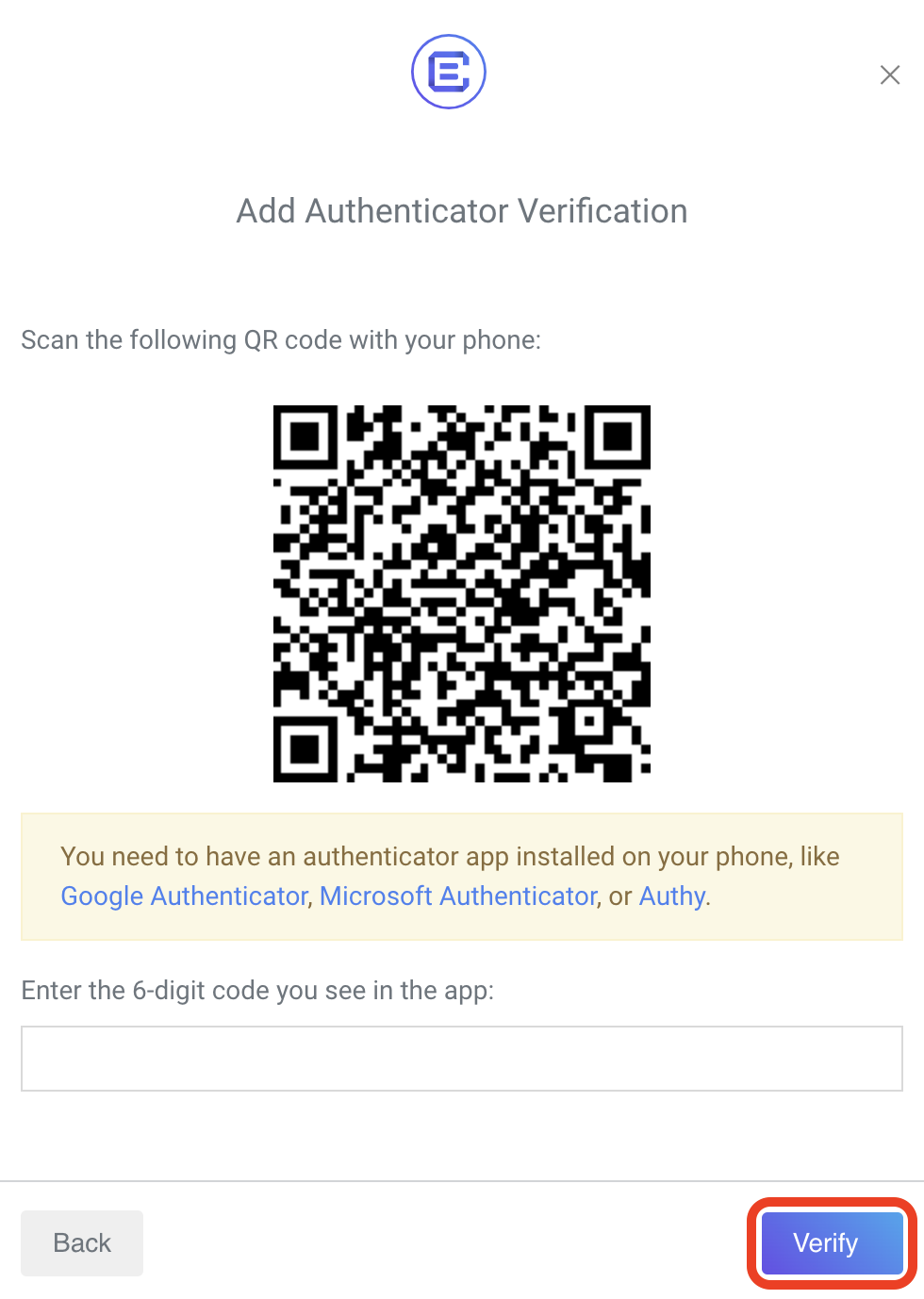
Task: Open the Google Authenticator link
Action: click(x=184, y=896)
